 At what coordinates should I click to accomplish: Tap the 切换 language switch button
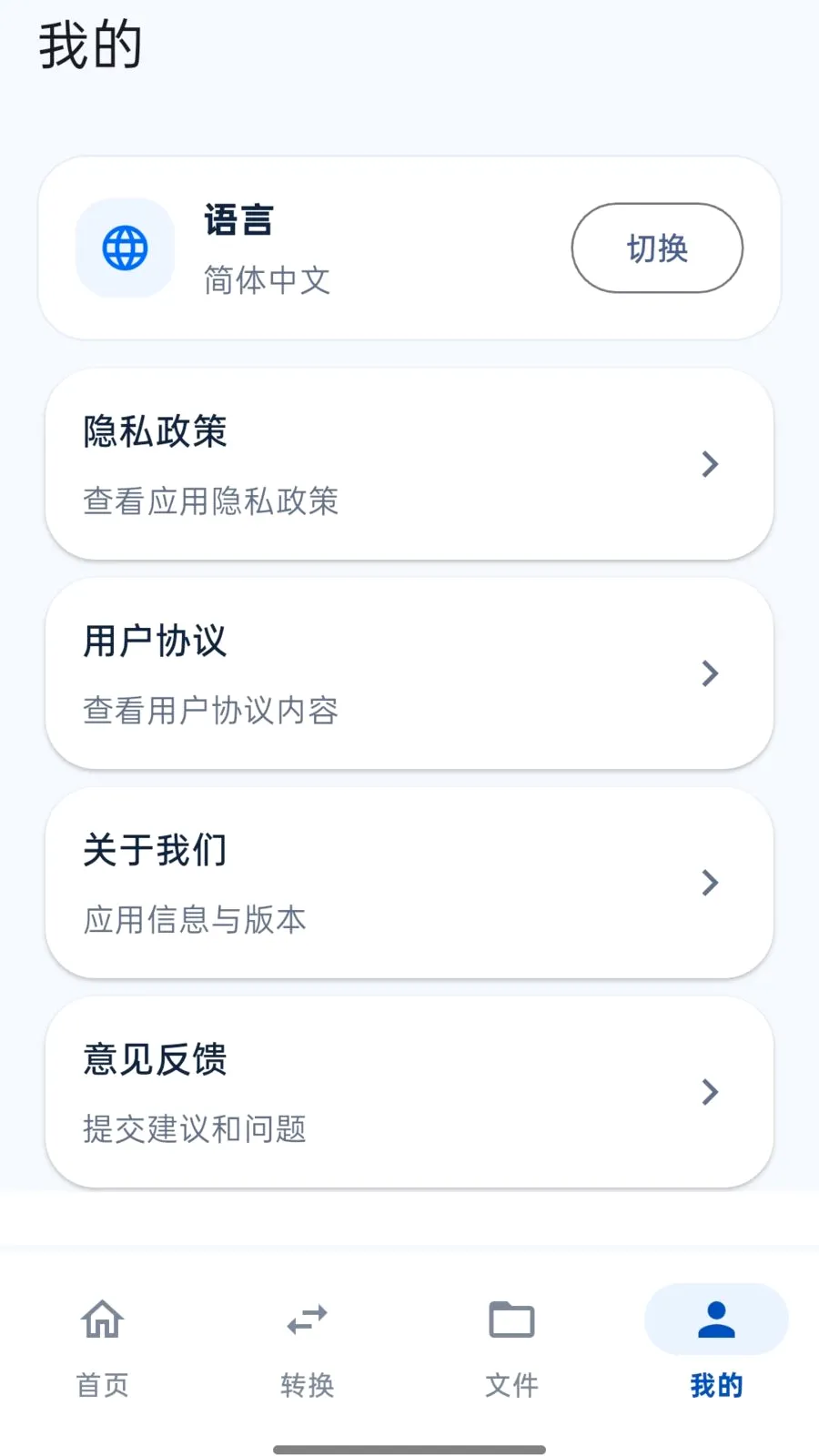pyautogui.click(x=657, y=248)
